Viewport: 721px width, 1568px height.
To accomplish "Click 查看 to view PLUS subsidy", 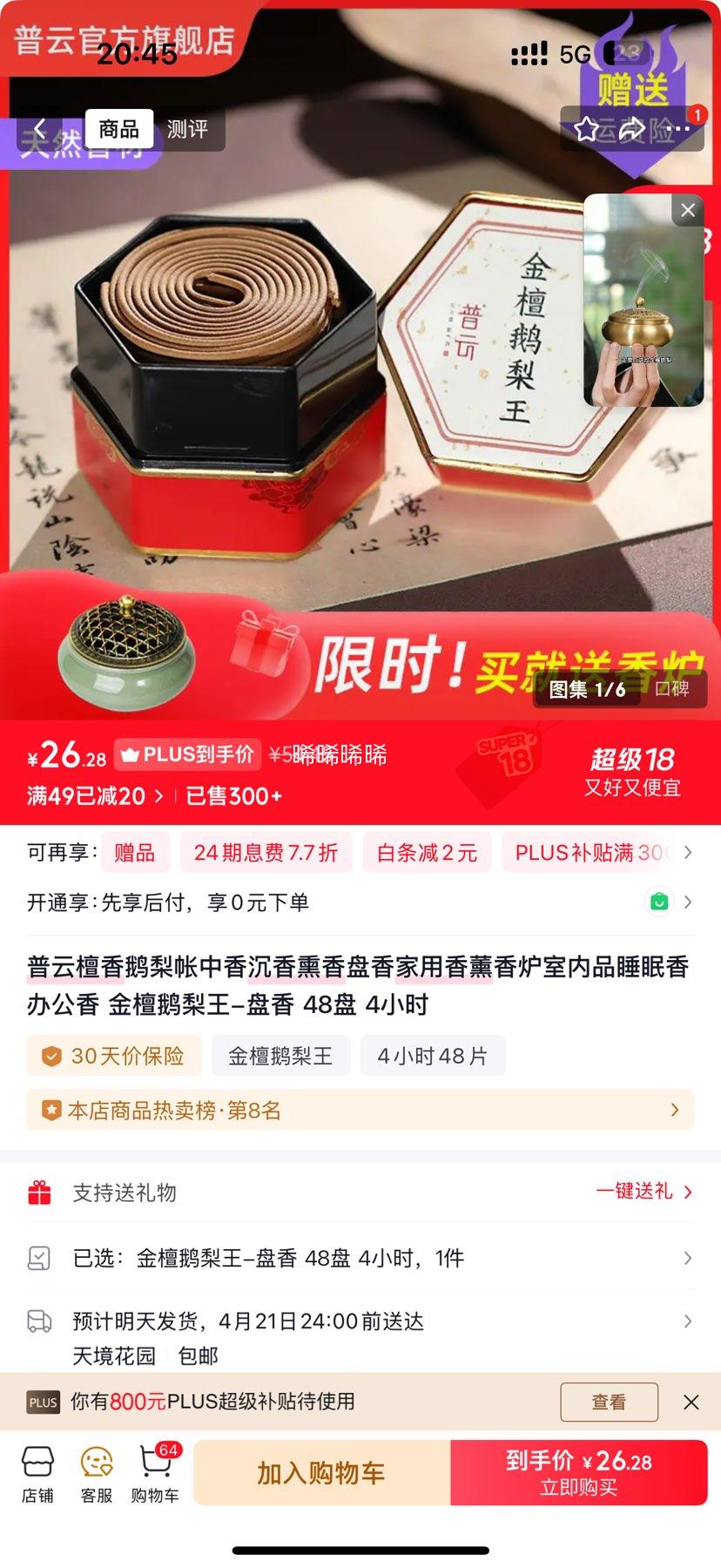I will [609, 1402].
